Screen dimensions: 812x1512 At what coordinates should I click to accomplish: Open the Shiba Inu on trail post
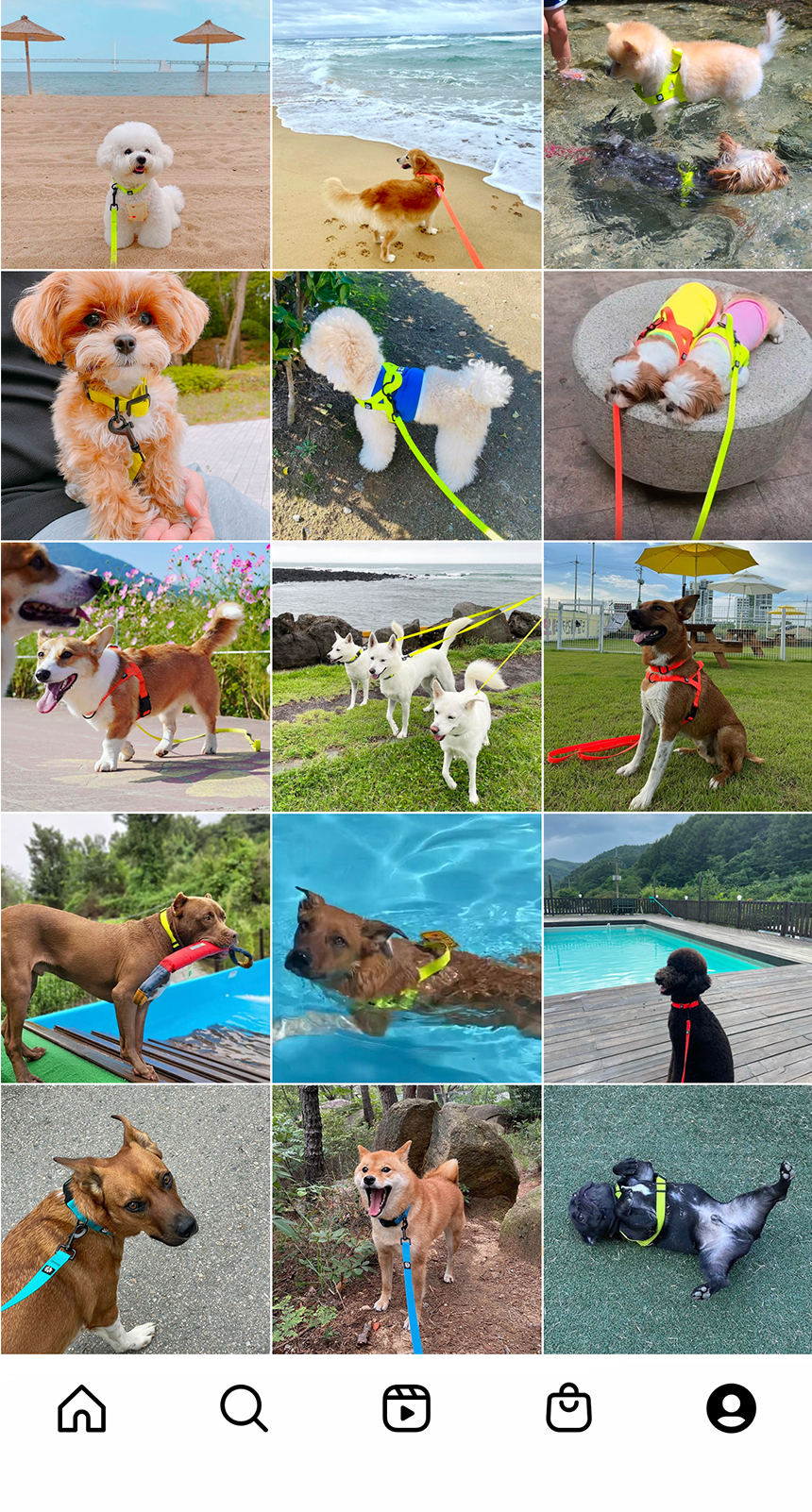pyautogui.click(x=406, y=1218)
